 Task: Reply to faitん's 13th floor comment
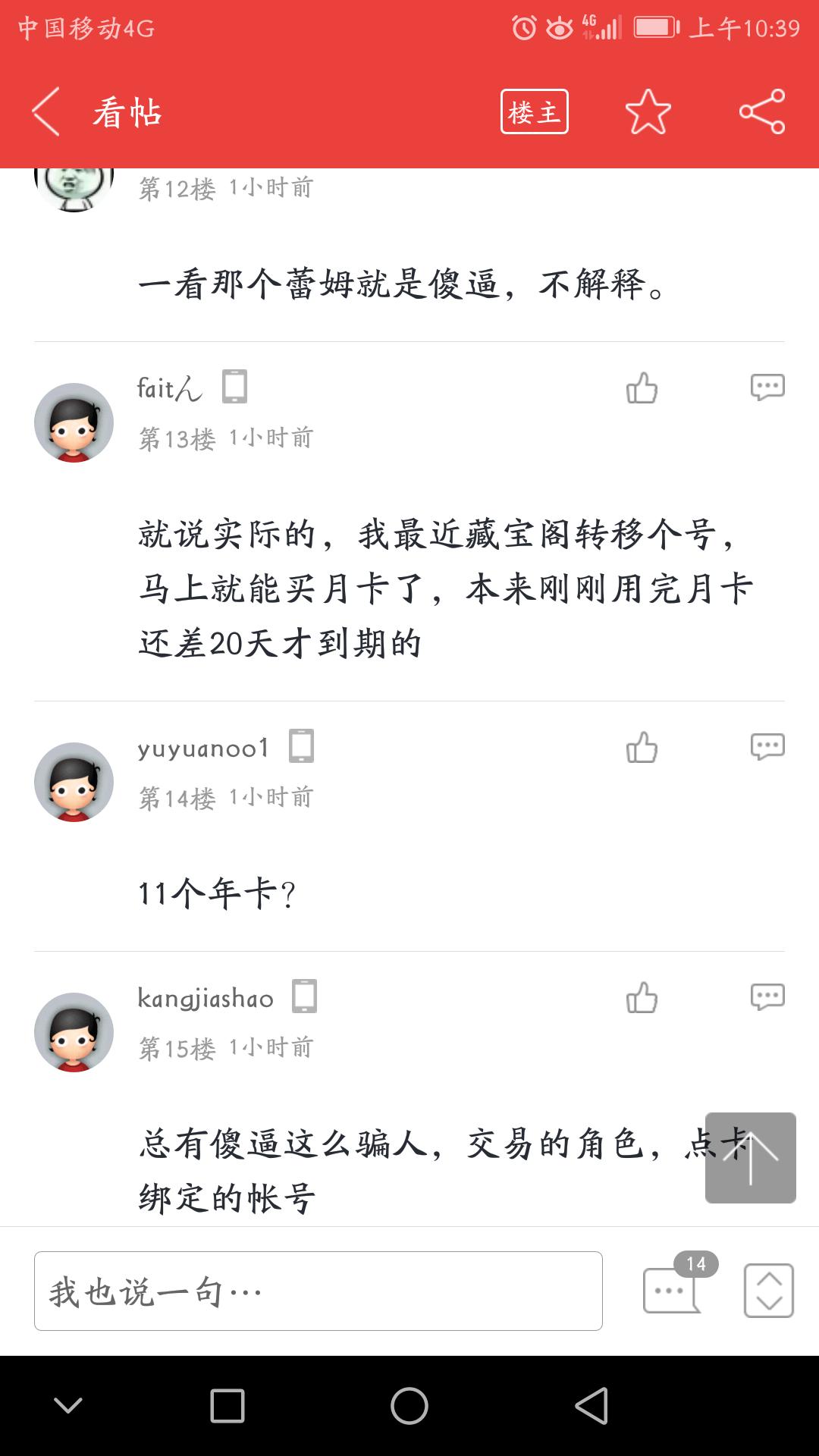coord(767,387)
